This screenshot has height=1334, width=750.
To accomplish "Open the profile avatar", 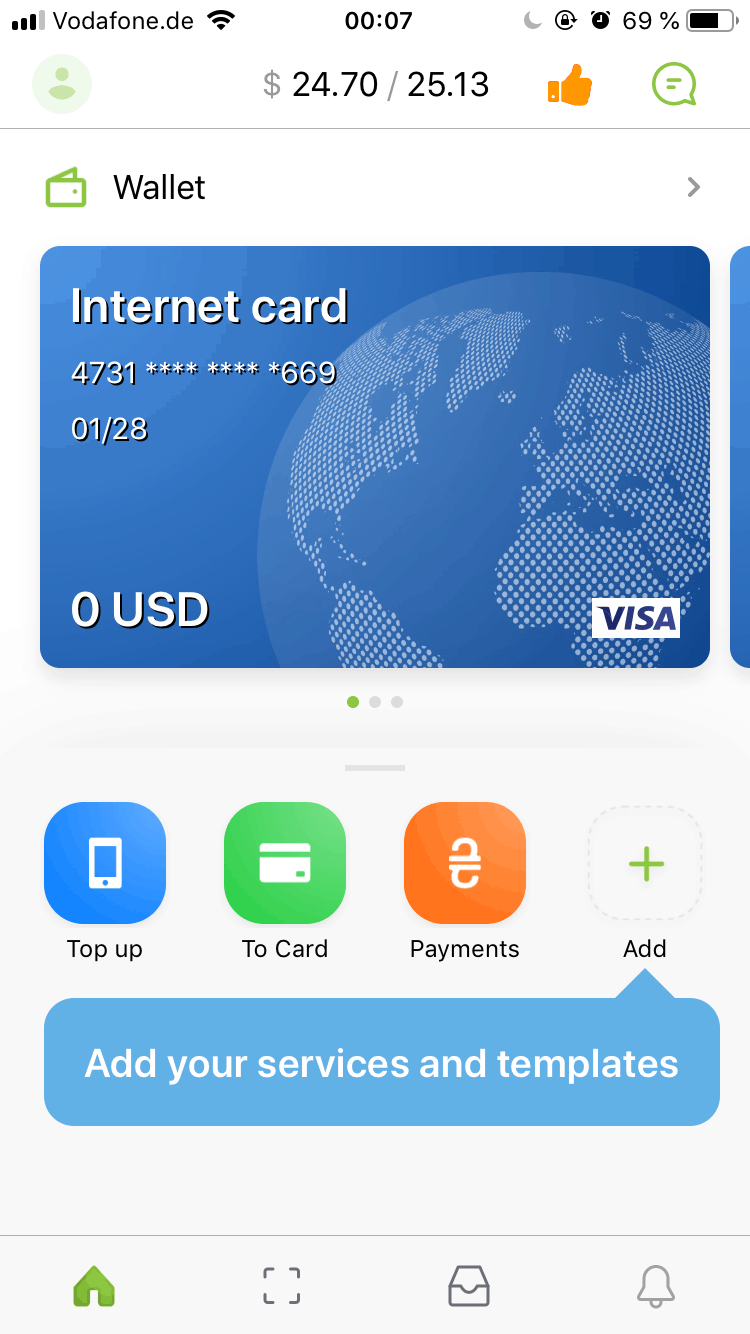I will [x=62, y=84].
